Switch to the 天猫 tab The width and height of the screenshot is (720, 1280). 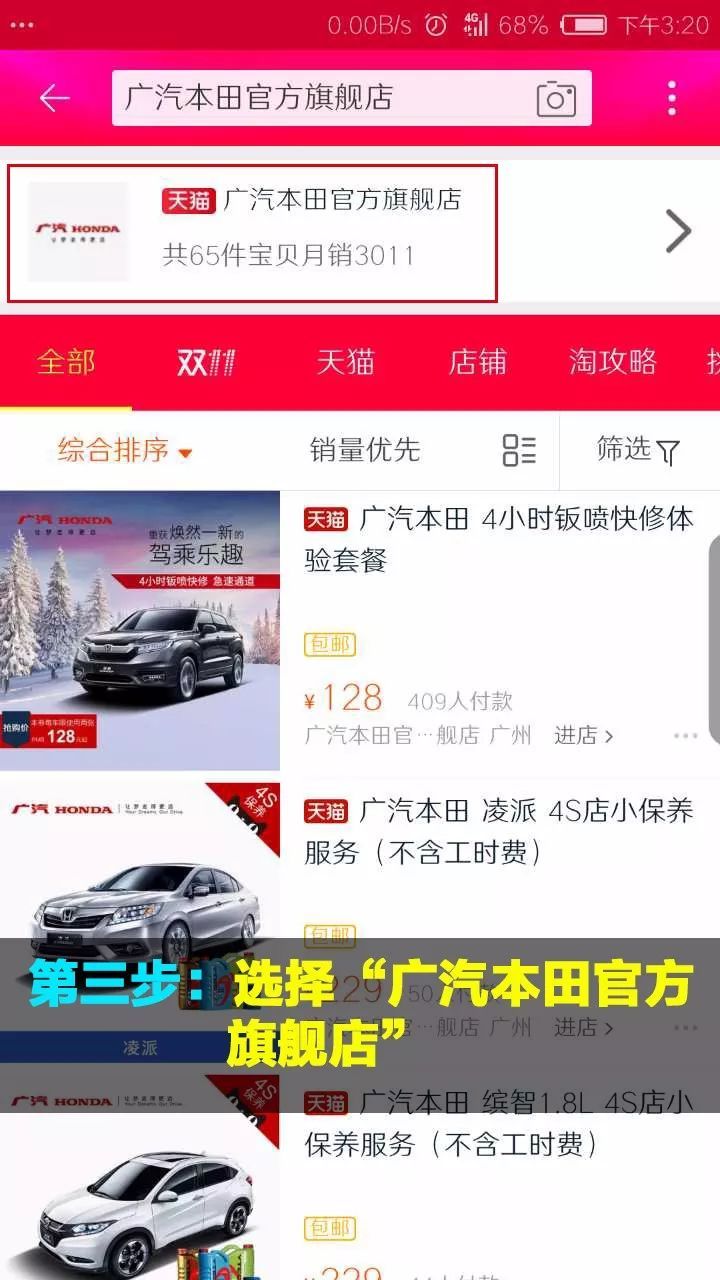345,362
